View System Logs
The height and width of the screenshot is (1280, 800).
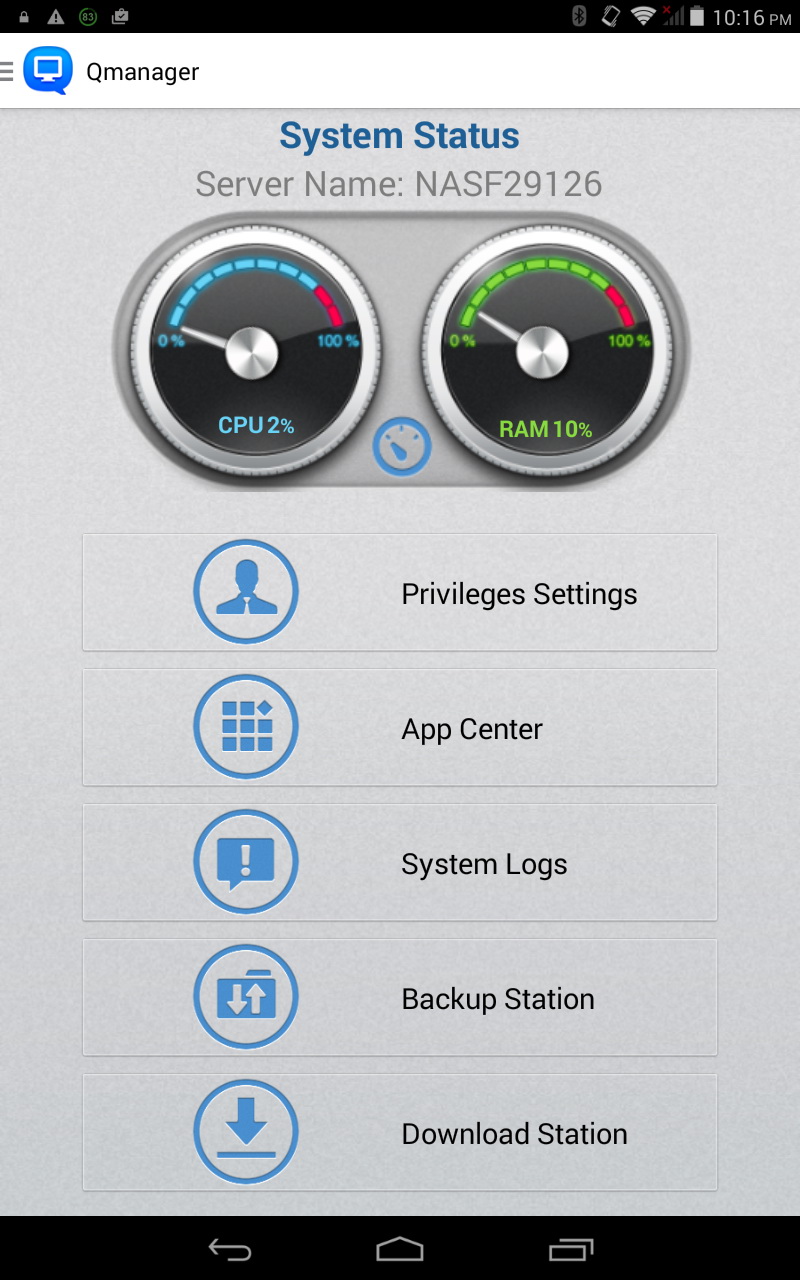(400, 862)
